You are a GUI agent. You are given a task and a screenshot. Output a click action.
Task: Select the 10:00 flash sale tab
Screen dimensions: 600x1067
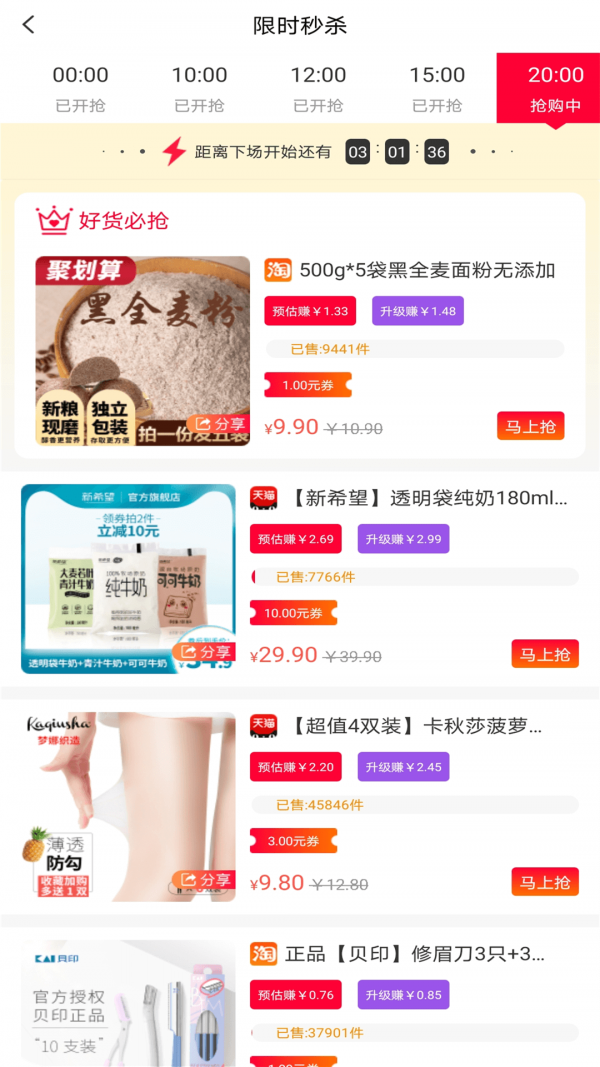199,88
